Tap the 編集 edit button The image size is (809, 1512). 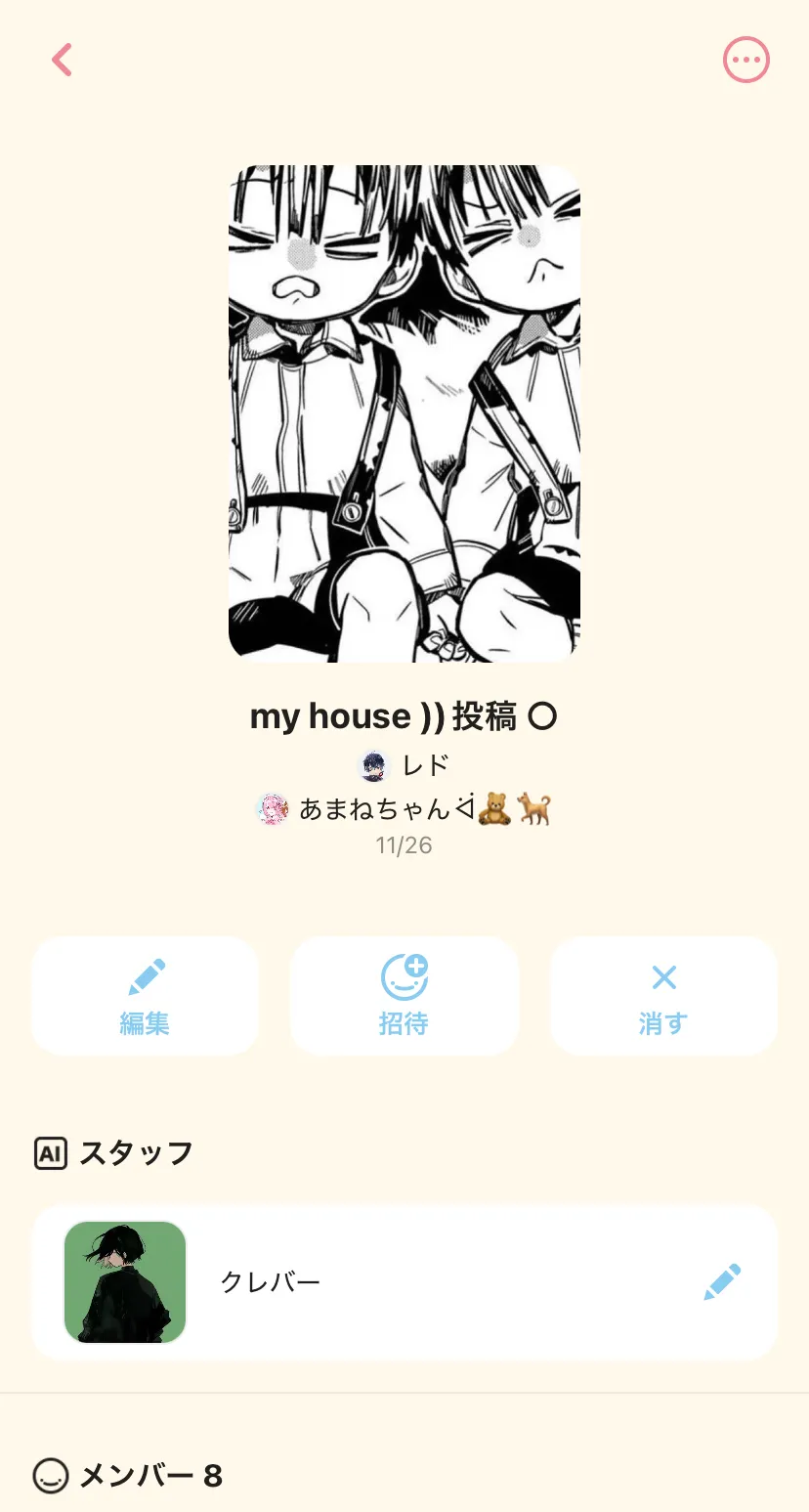pos(145,995)
